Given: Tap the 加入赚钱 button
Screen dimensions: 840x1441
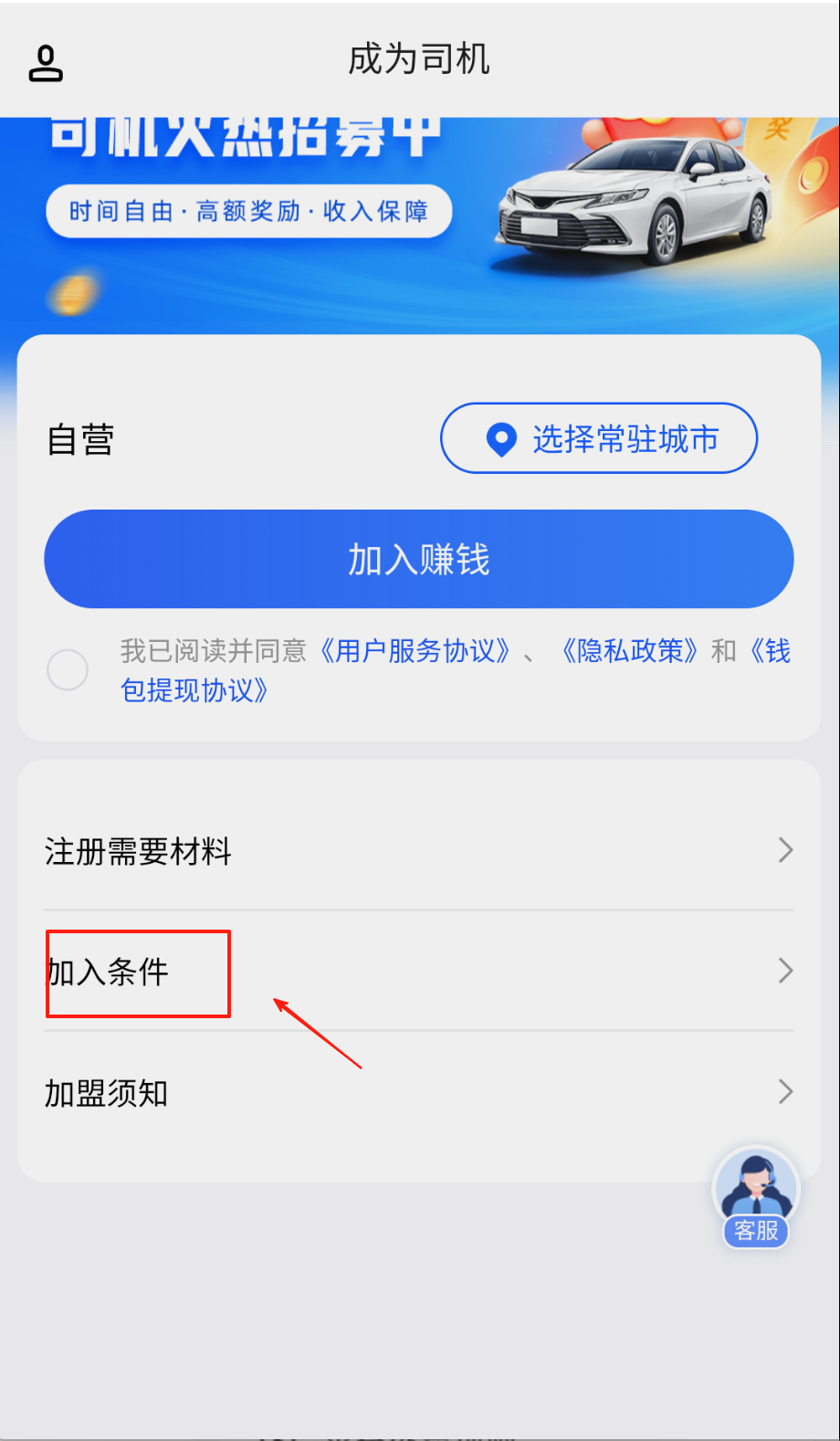Looking at the screenshot, I should tap(419, 559).
